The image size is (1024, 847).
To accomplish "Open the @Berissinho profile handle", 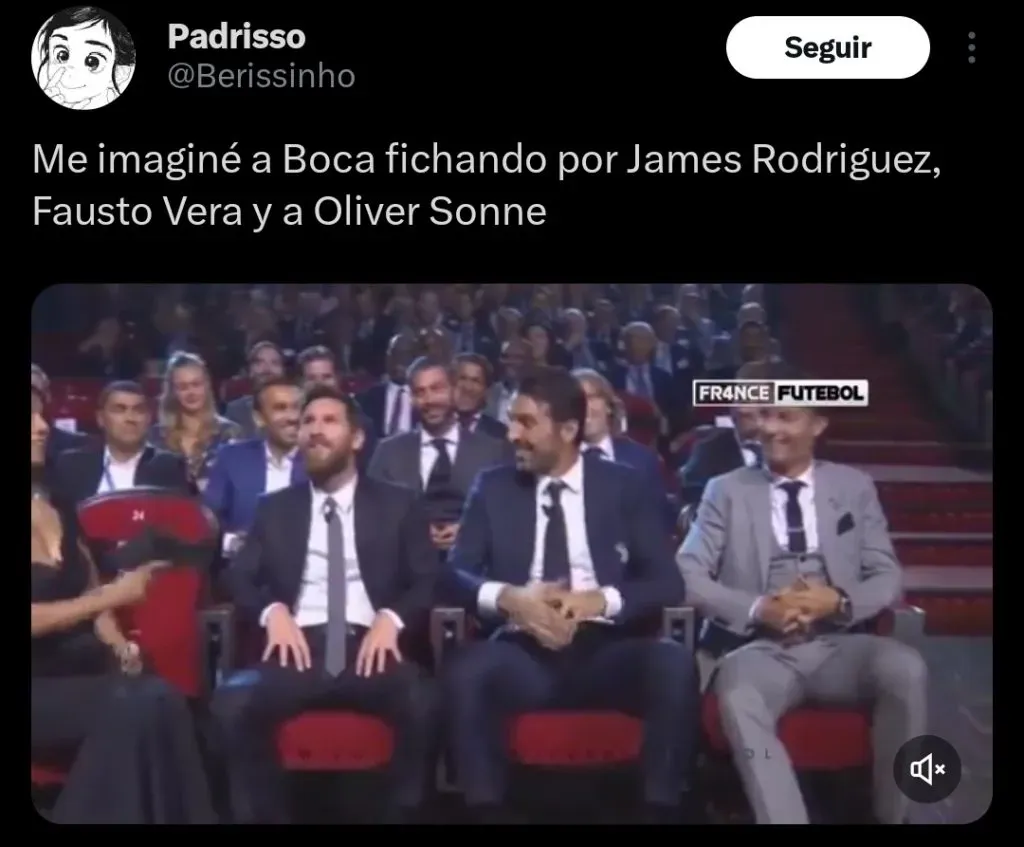I will 261,76.
